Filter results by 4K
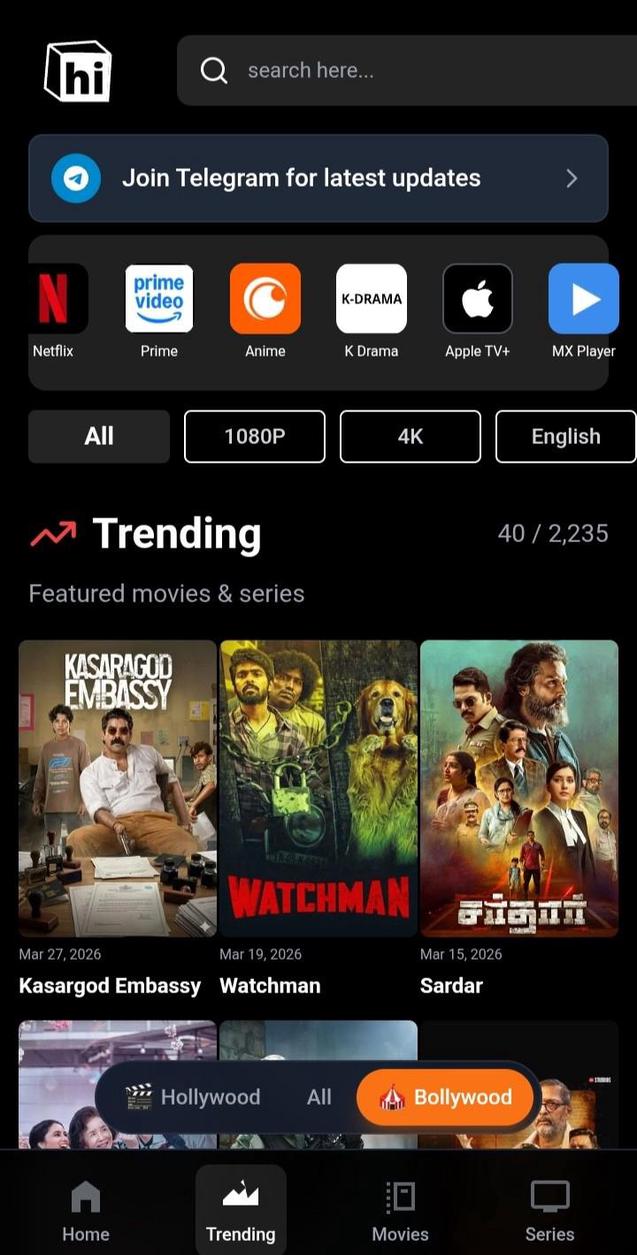The height and width of the screenshot is (1255, 637). pos(410,436)
